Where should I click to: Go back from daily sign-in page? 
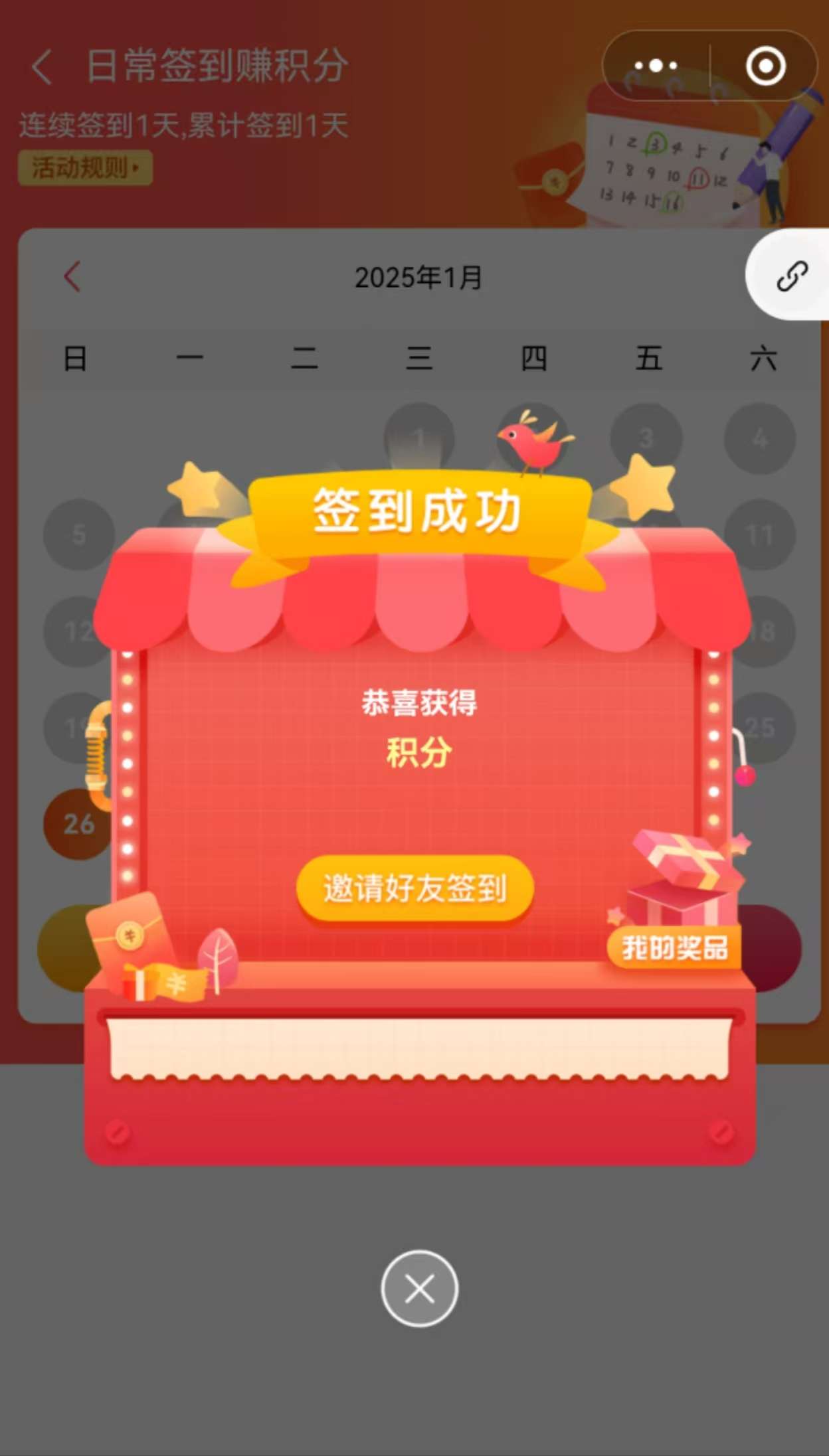[x=43, y=67]
